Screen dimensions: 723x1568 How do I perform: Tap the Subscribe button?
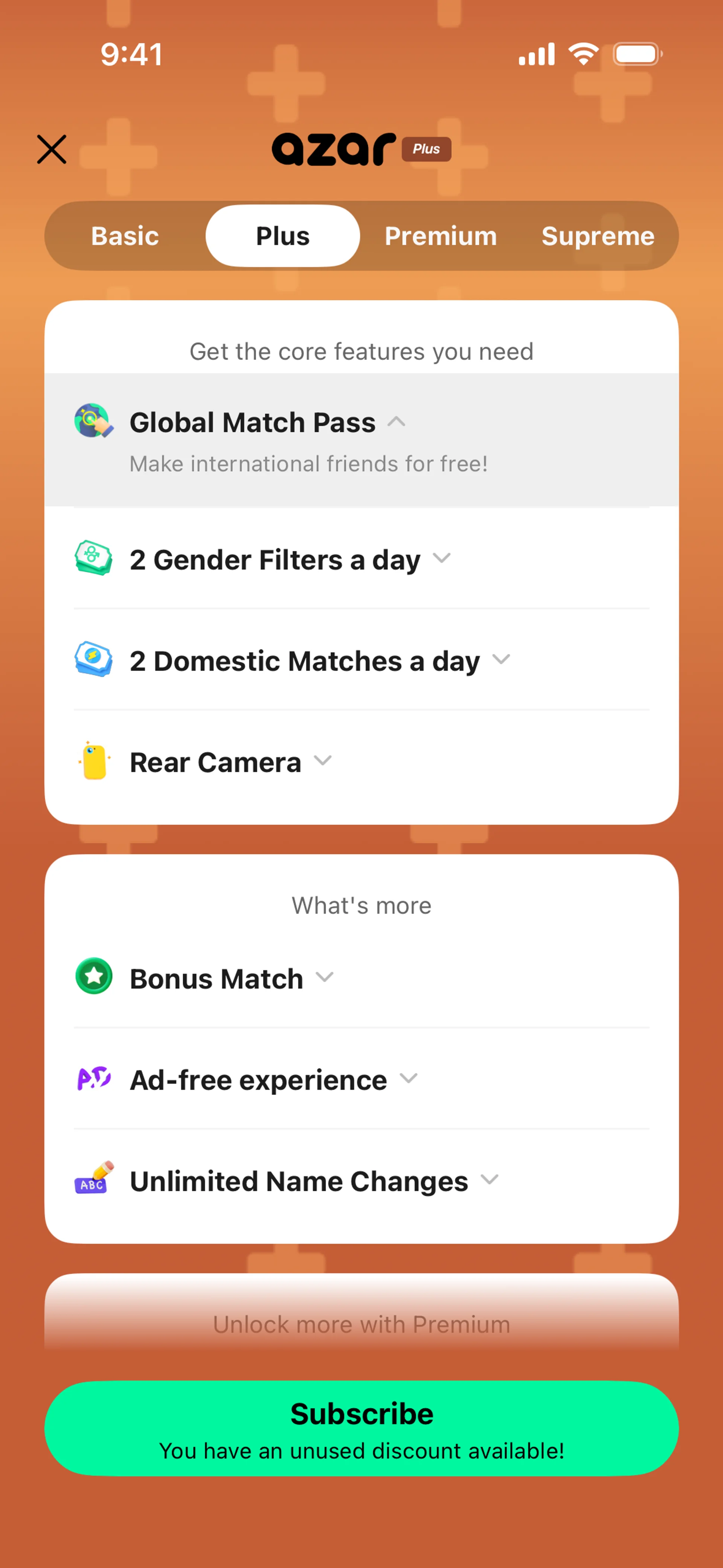point(361,1427)
